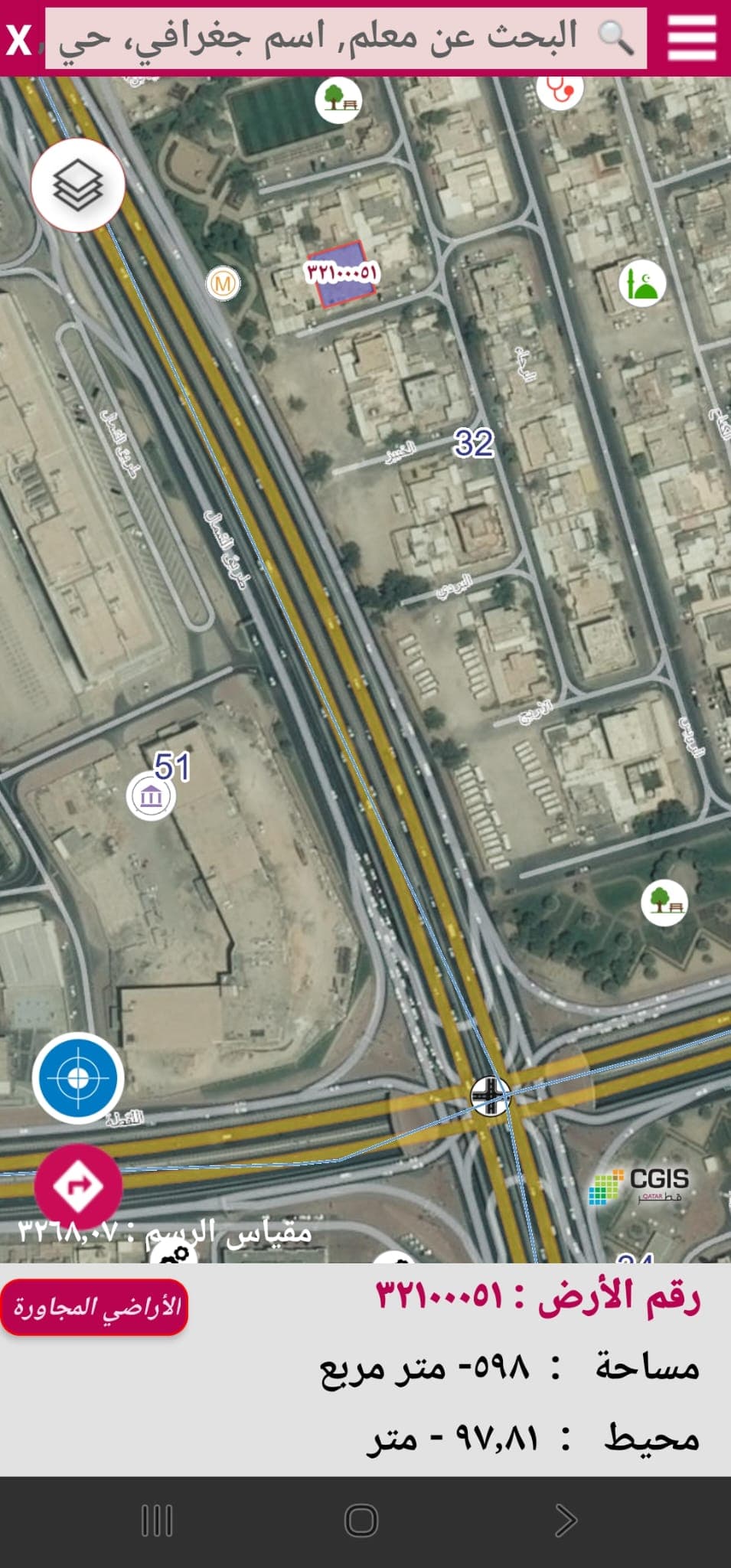Open directions with the route button
731x1568 pixels.
(78, 1185)
